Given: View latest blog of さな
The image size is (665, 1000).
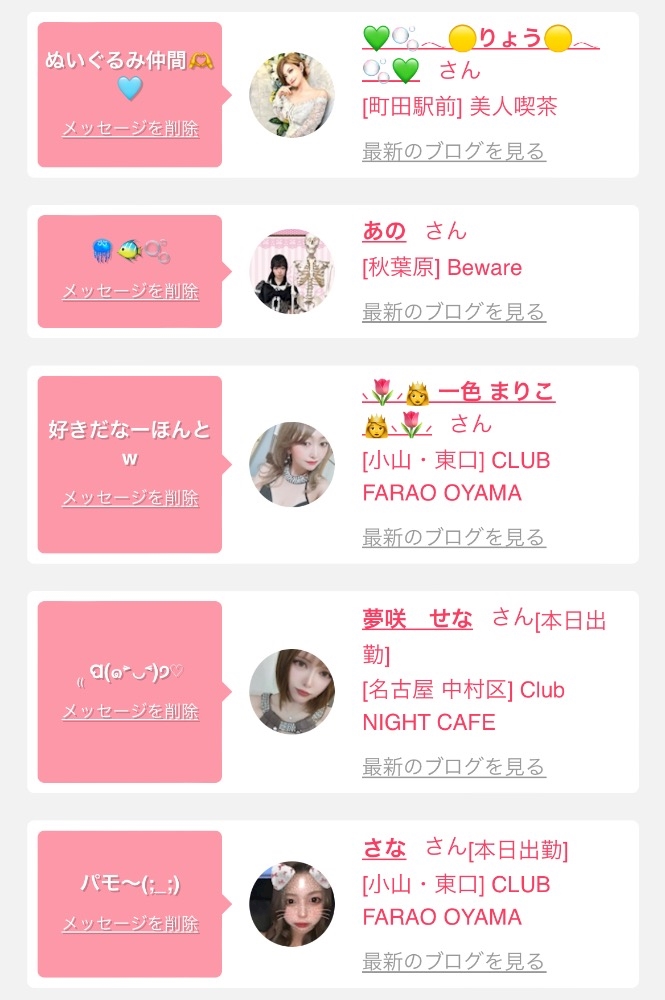Looking at the screenshot, I should coord(454,961).
